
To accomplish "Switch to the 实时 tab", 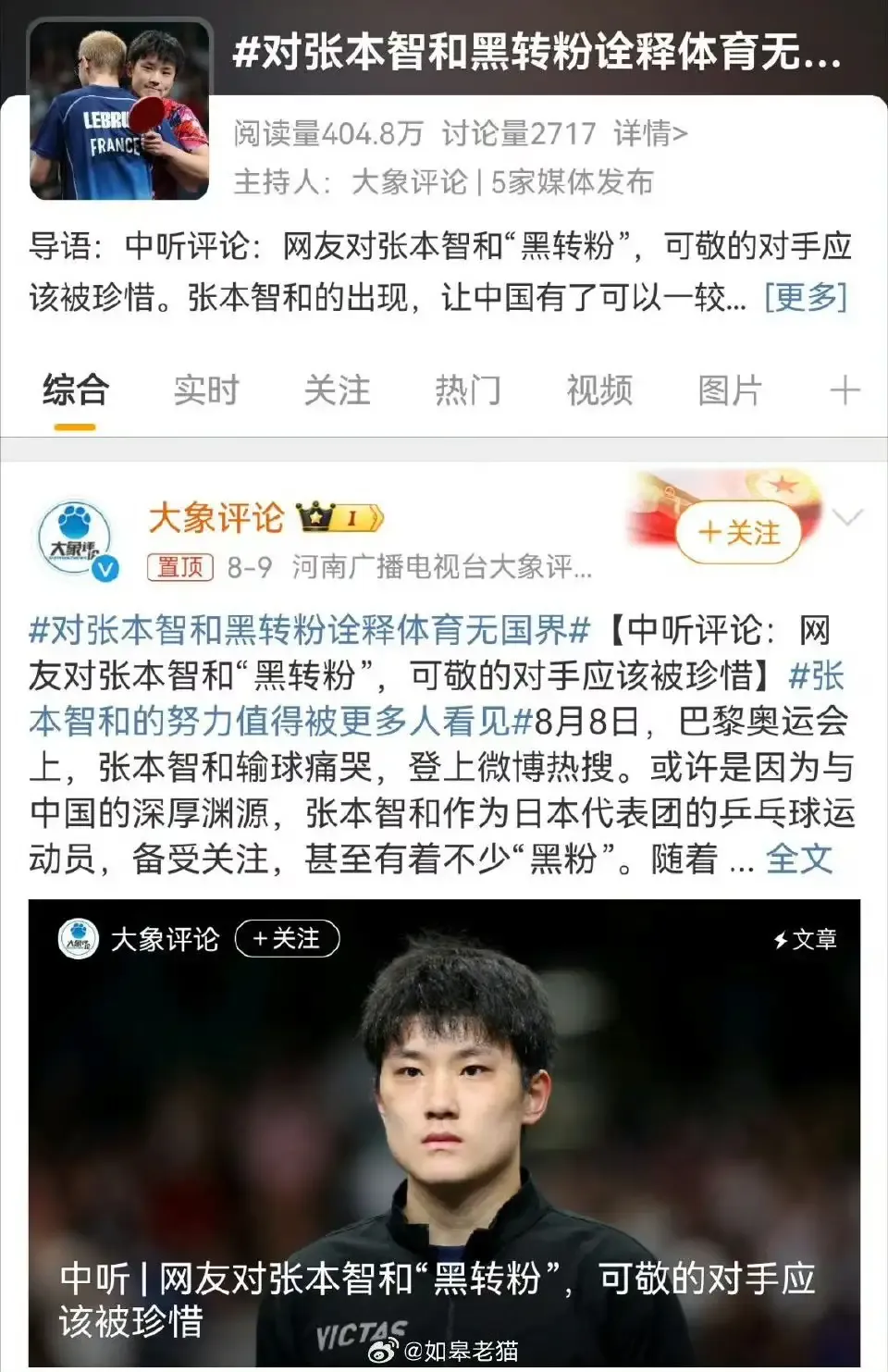I will point(206,390).
